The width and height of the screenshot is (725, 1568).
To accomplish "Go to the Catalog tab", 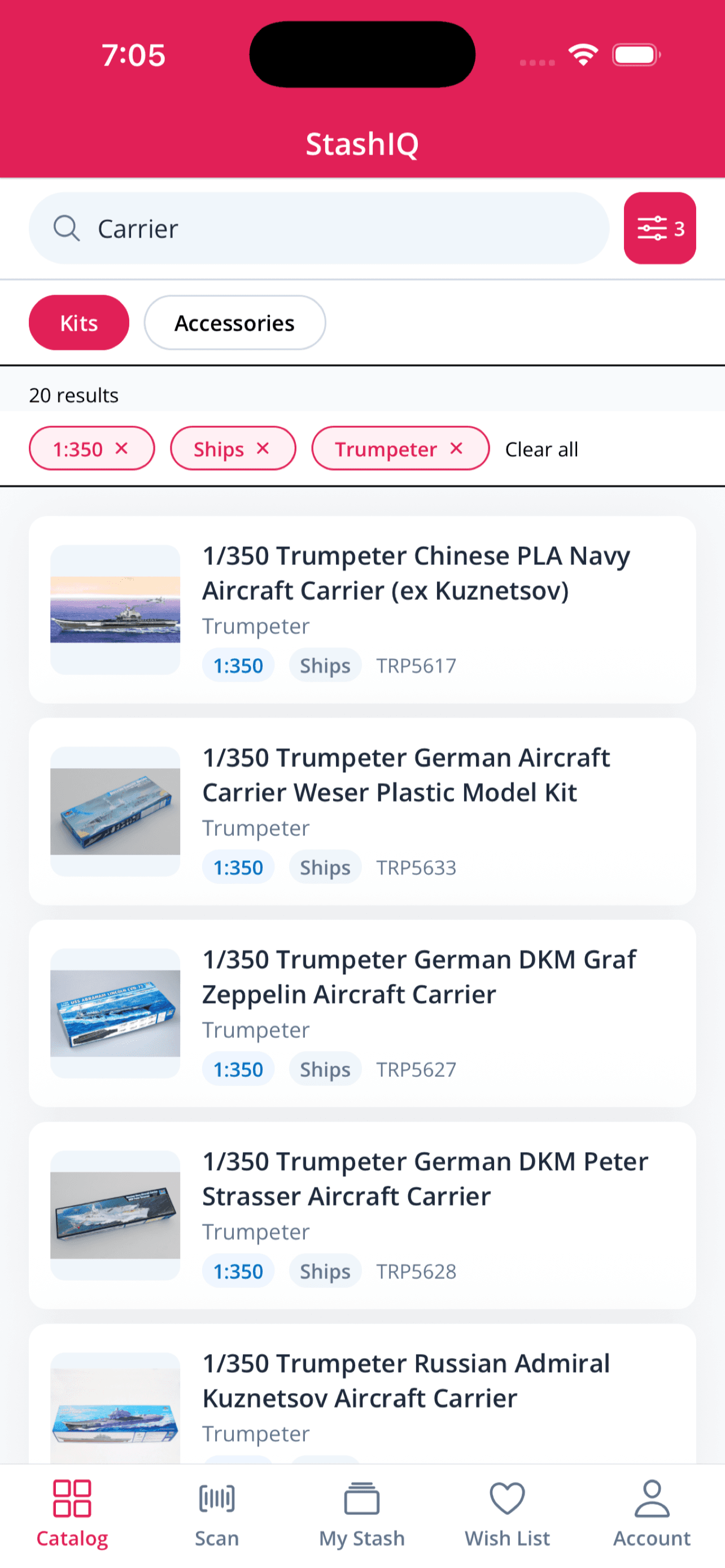I will [x=72, y=1513].
